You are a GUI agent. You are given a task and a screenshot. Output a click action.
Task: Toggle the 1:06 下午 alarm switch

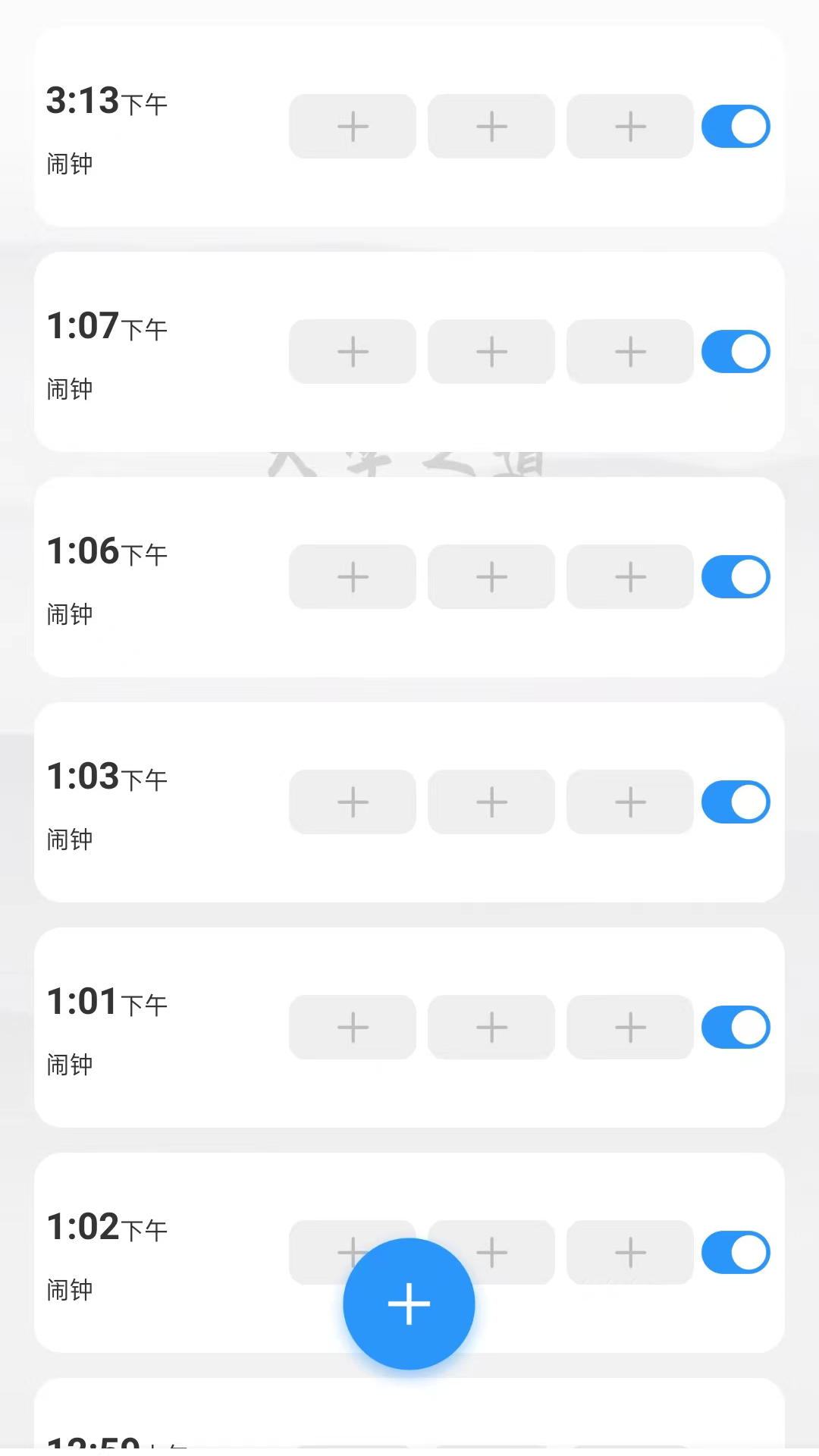[x=736, y=576]
